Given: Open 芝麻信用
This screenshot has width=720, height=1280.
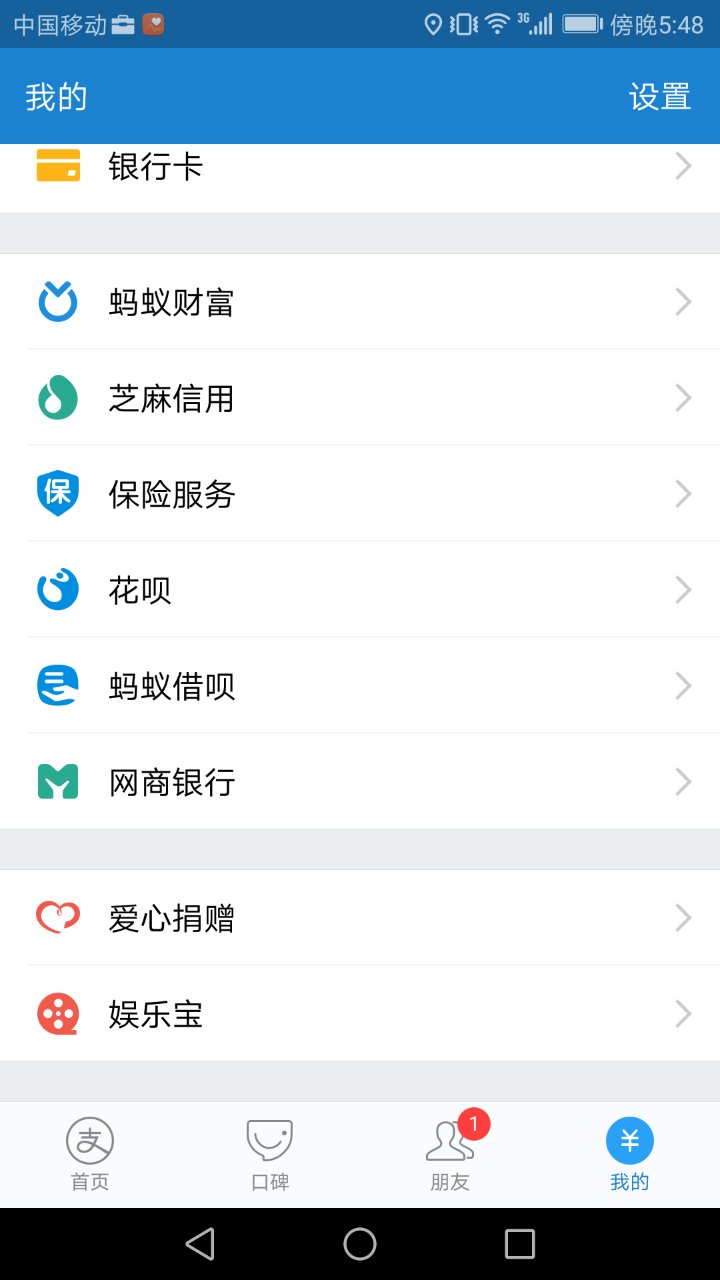Looking at the screenshot, I should point(360,398).
